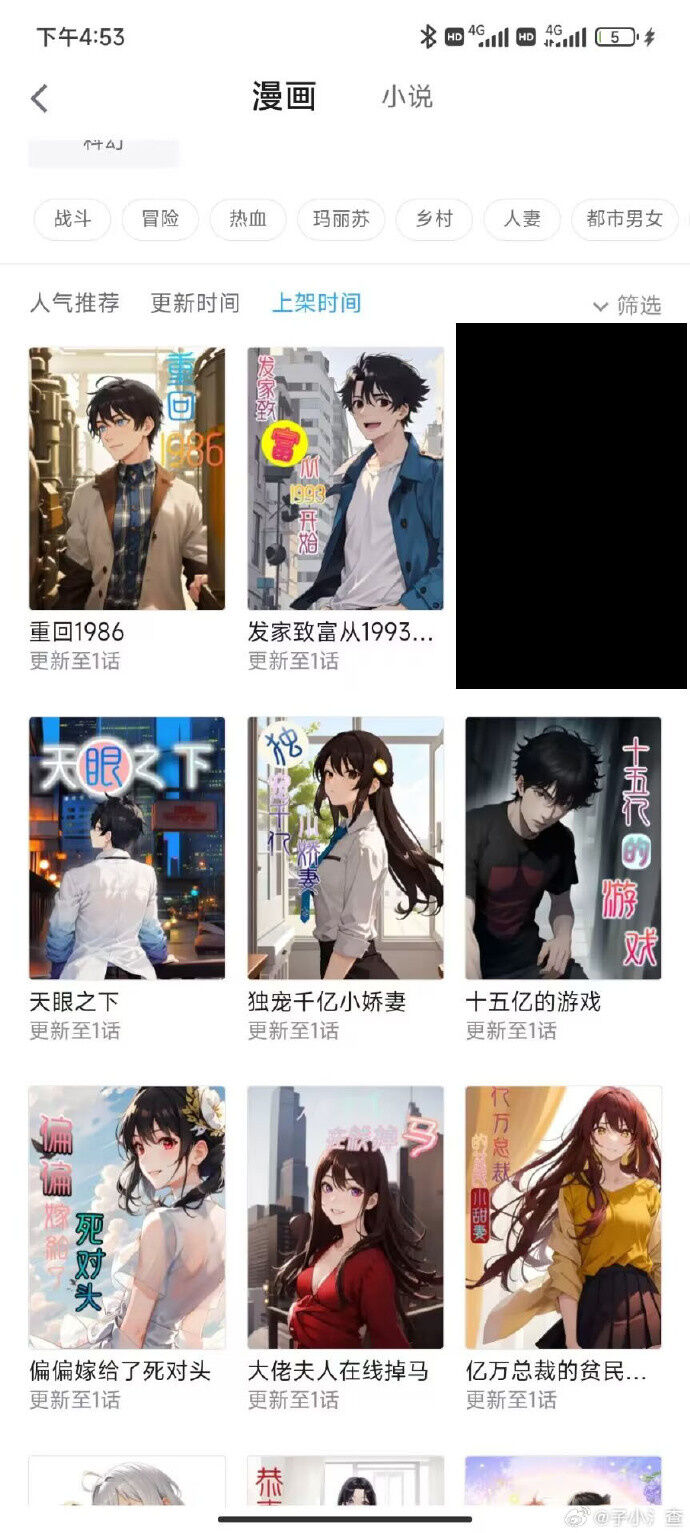Viewport: 690px width, 1533px height.
Task: Expand the 筛选 filter dropdown
Action: click(x=627, y=305)
